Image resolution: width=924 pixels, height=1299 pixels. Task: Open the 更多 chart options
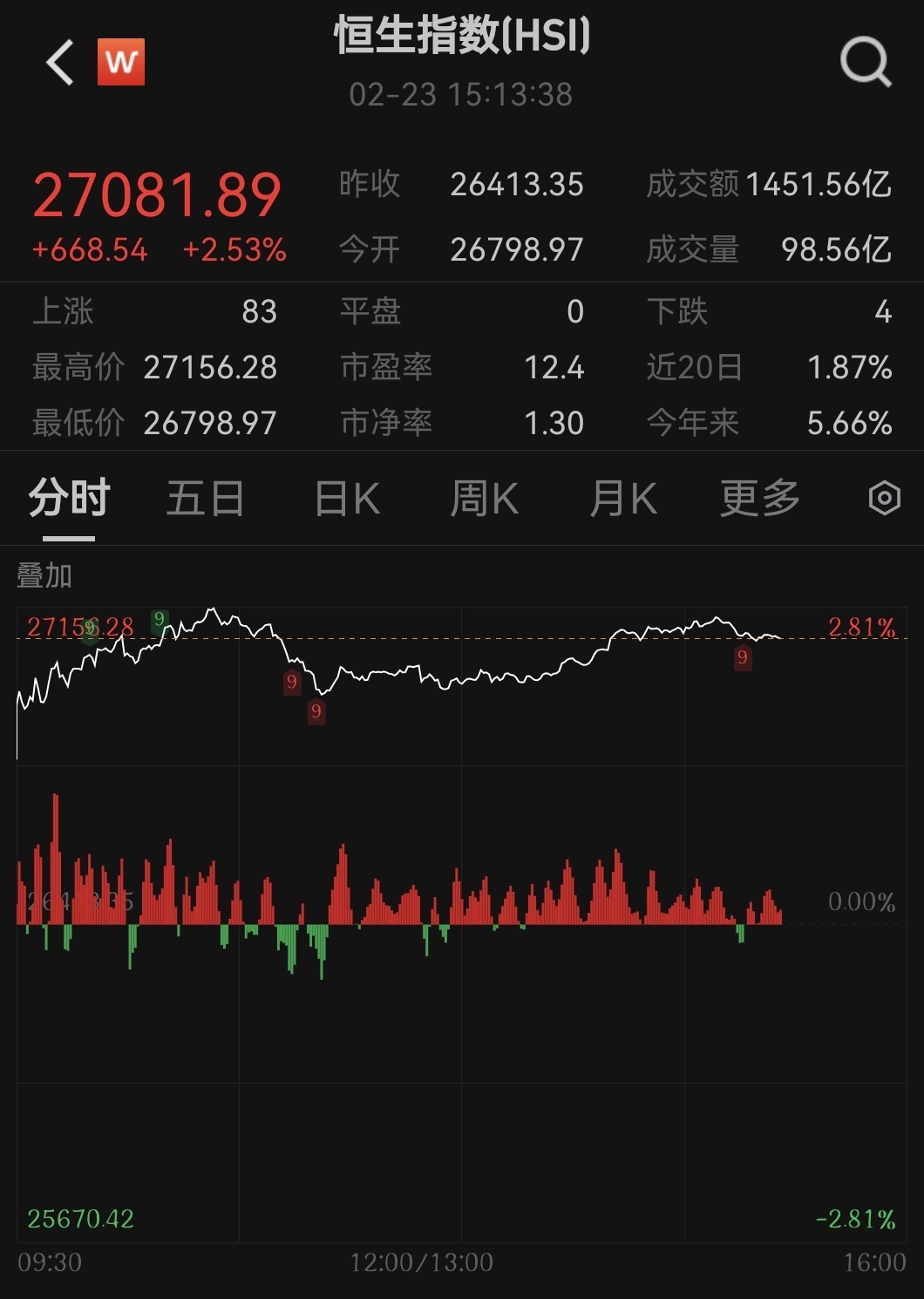pyautogui.click(x=759, y=499)
